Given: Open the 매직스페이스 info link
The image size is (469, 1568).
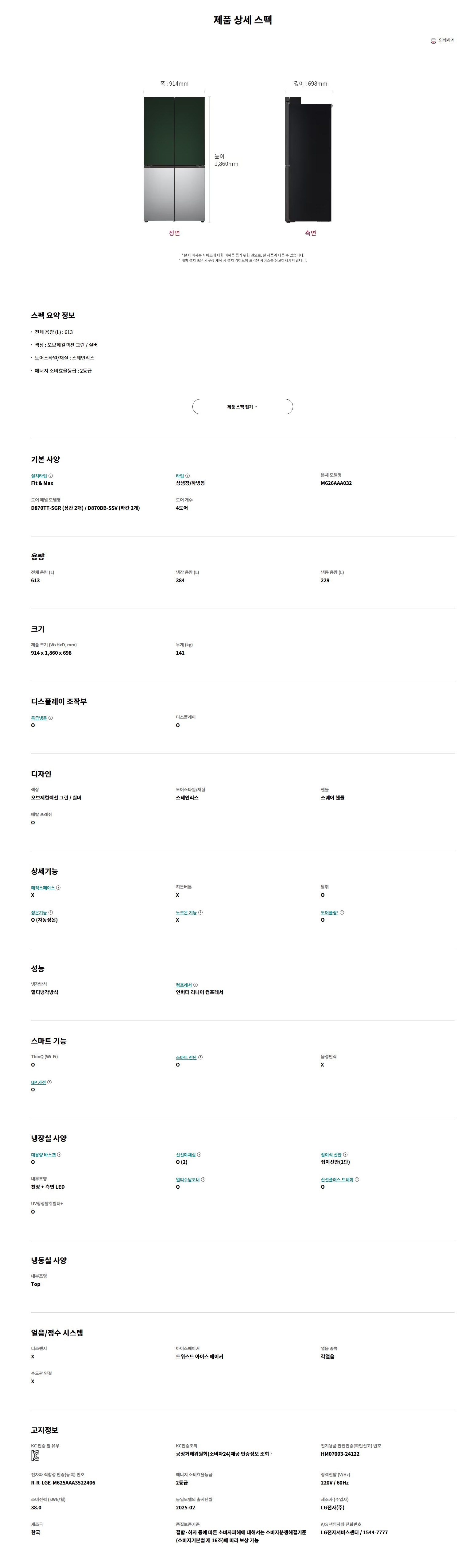Looking at the screenshot, I should tap(43, 888).
